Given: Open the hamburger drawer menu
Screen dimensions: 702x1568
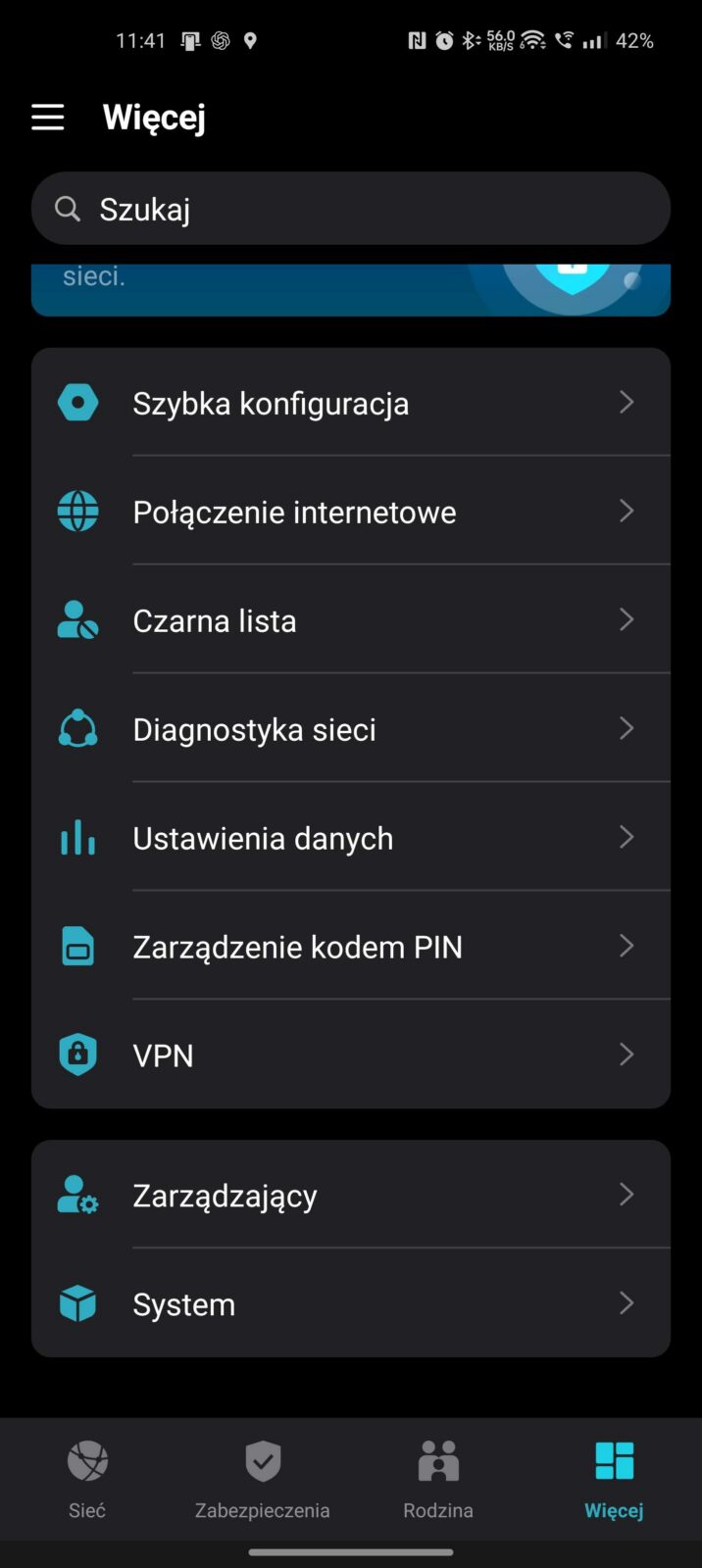Looking at the screenshot, I should [47, 118].
